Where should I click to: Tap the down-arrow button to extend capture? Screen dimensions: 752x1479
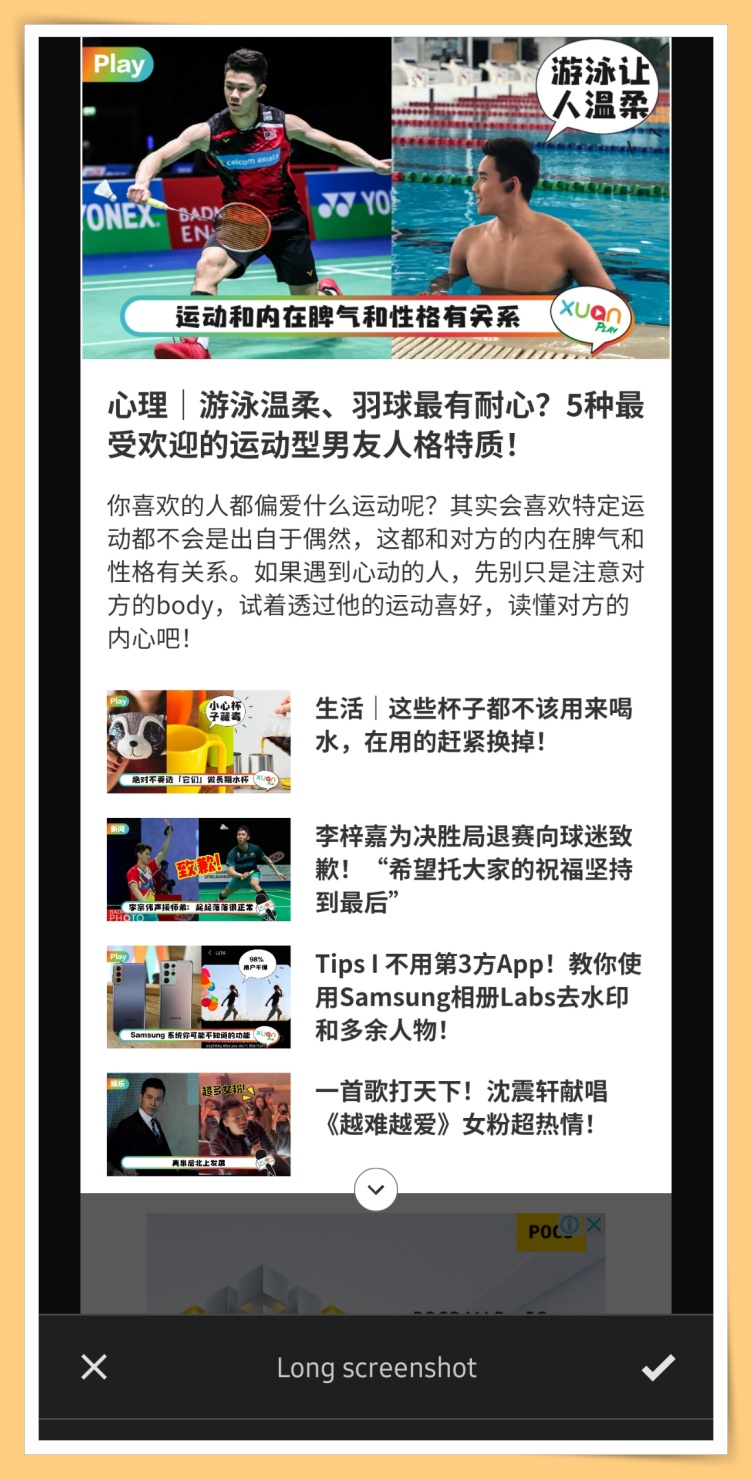376,1190
